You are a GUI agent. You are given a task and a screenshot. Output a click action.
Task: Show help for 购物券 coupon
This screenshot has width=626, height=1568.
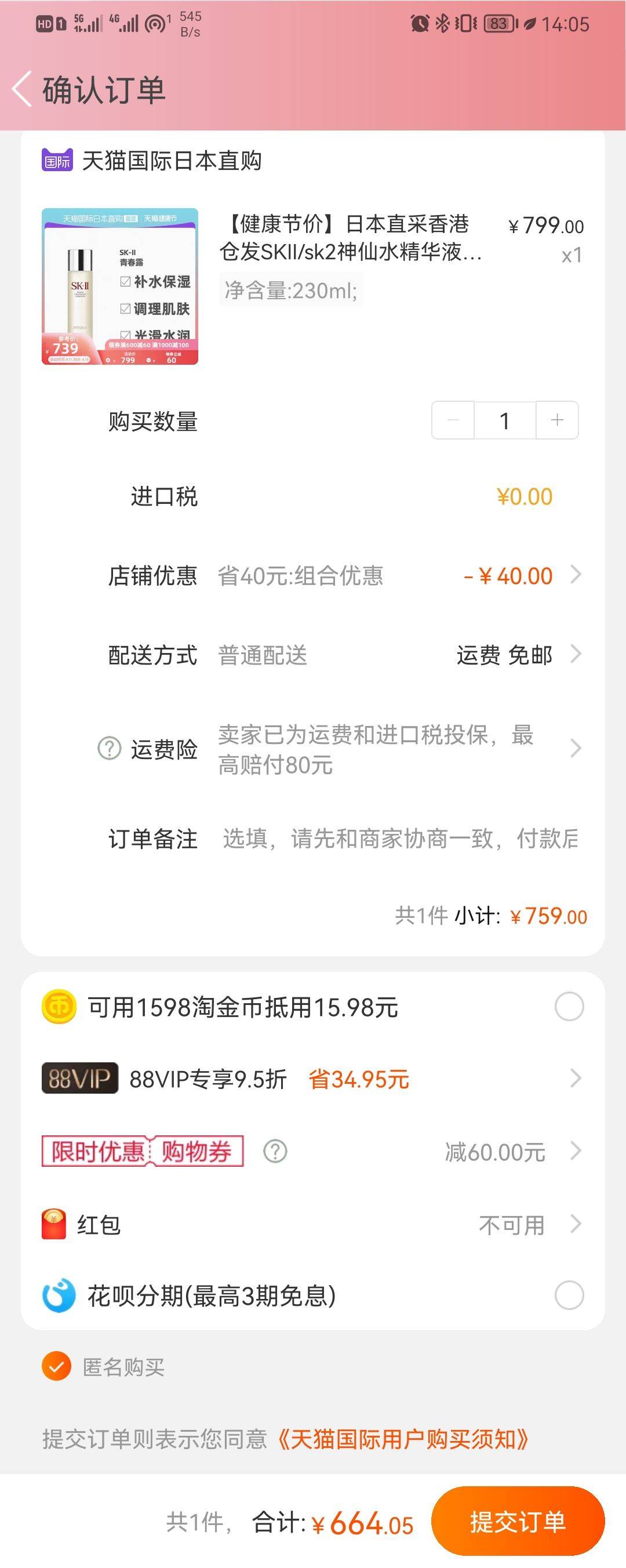tap(275, 1151)
